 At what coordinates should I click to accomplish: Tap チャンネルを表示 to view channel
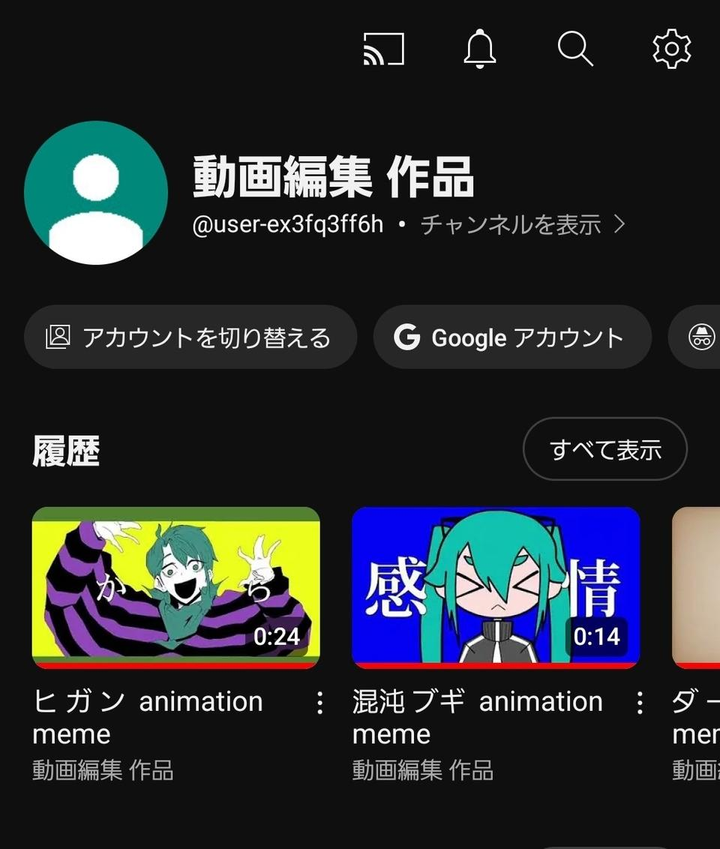coord(522,224)
